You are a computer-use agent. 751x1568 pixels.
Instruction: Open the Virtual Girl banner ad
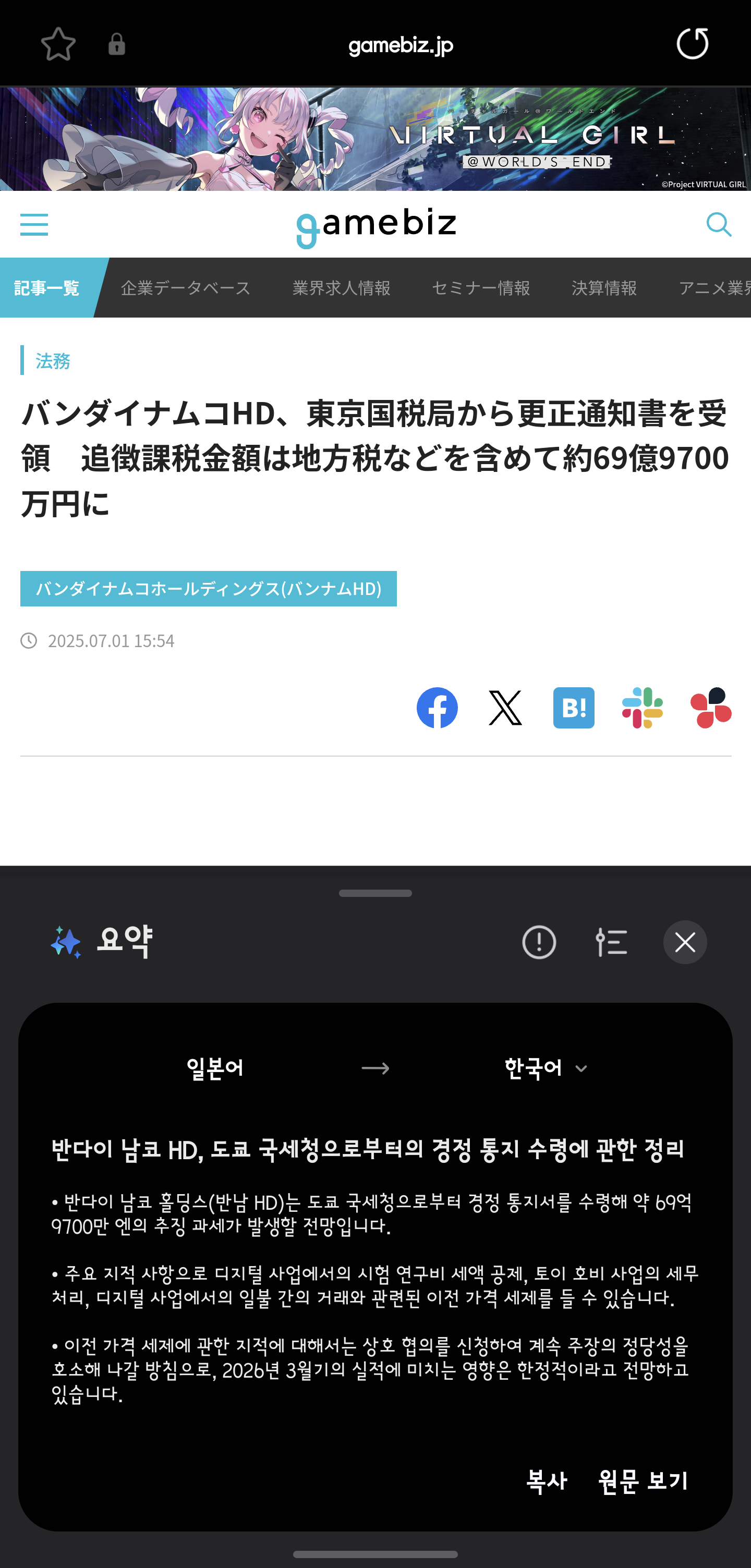(x=375, y=139)
